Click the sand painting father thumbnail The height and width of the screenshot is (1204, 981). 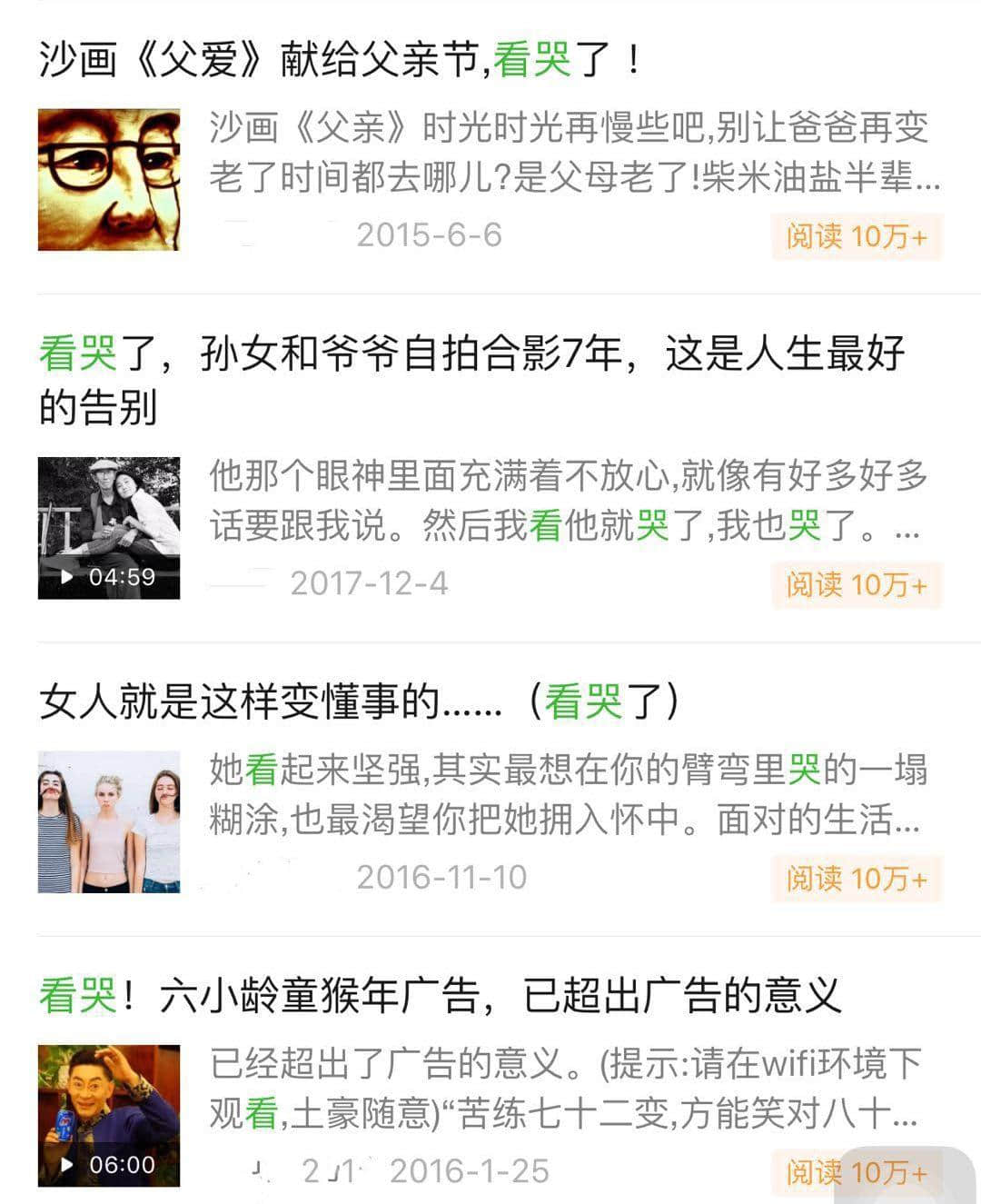click(107, 179)
